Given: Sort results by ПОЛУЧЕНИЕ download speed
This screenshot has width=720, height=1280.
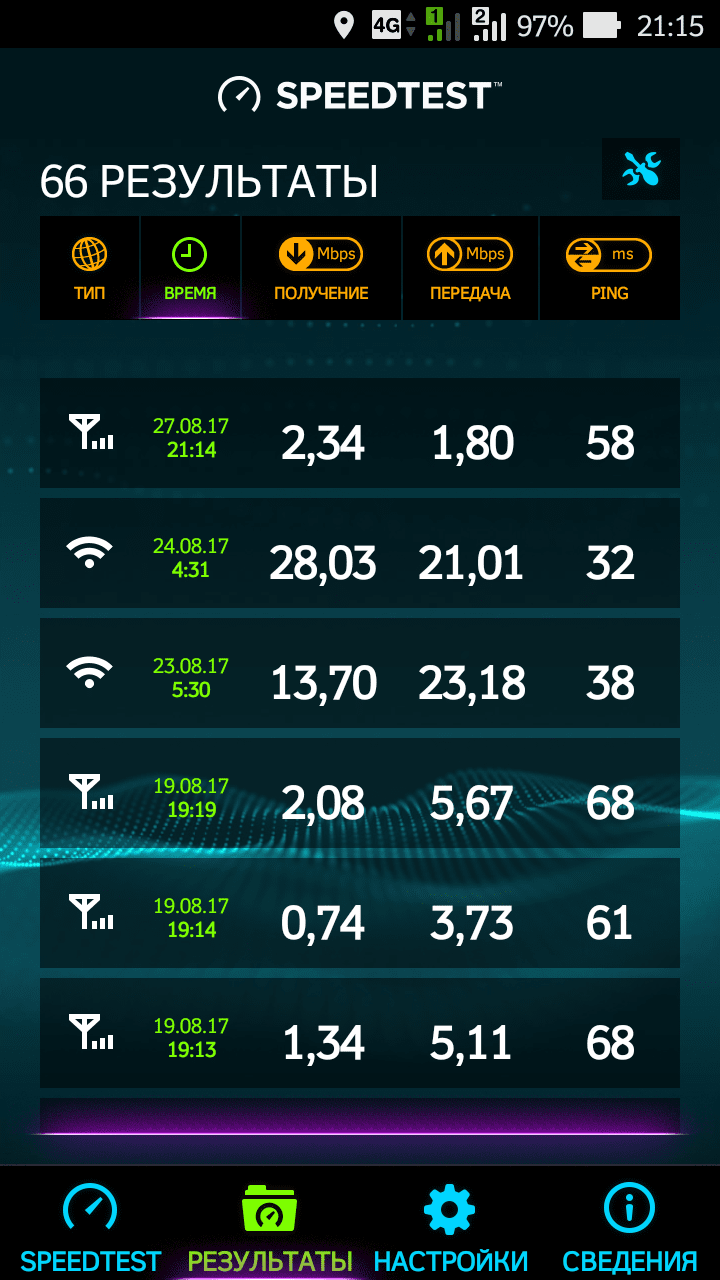Looking at the screenshot, I should (x=321, y=268).
